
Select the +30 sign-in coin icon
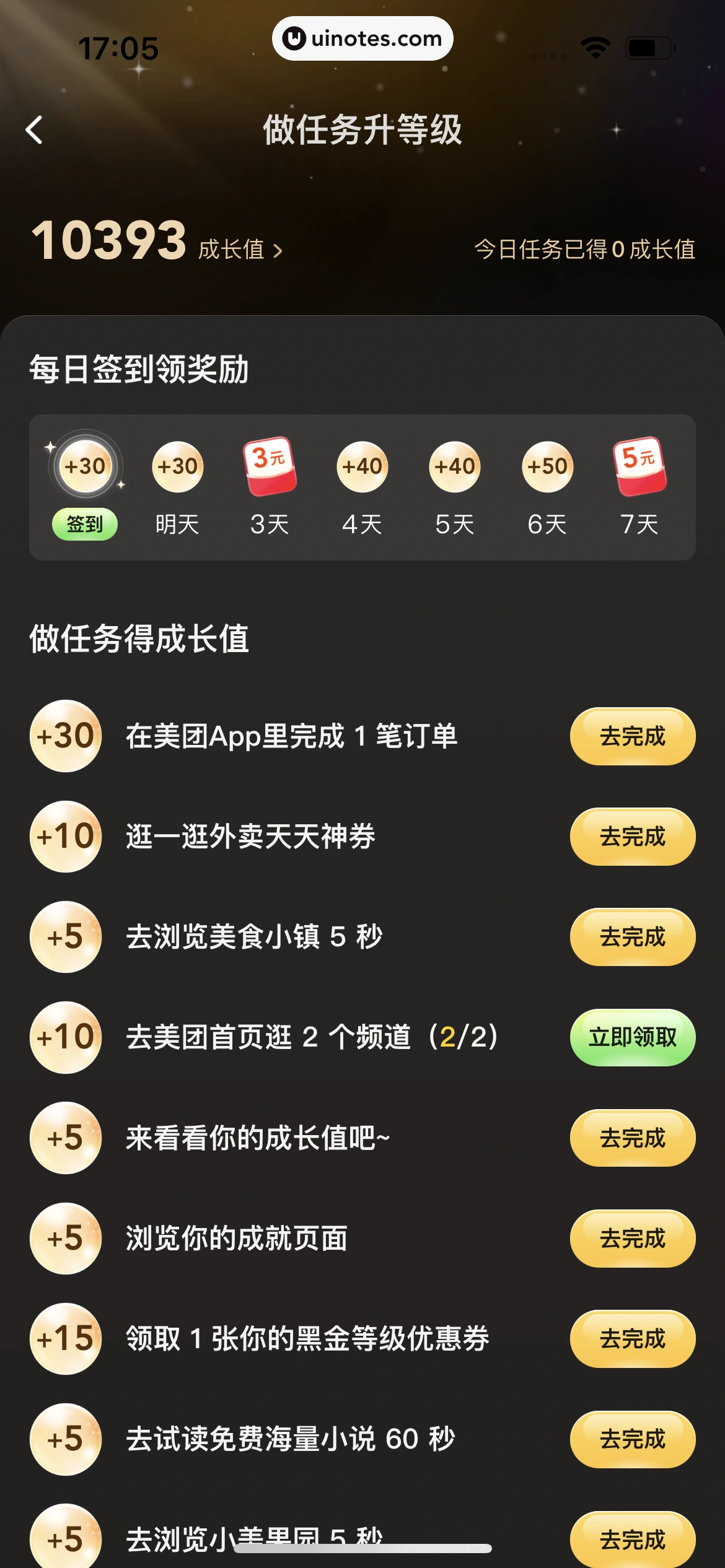(x=86, y=467)
